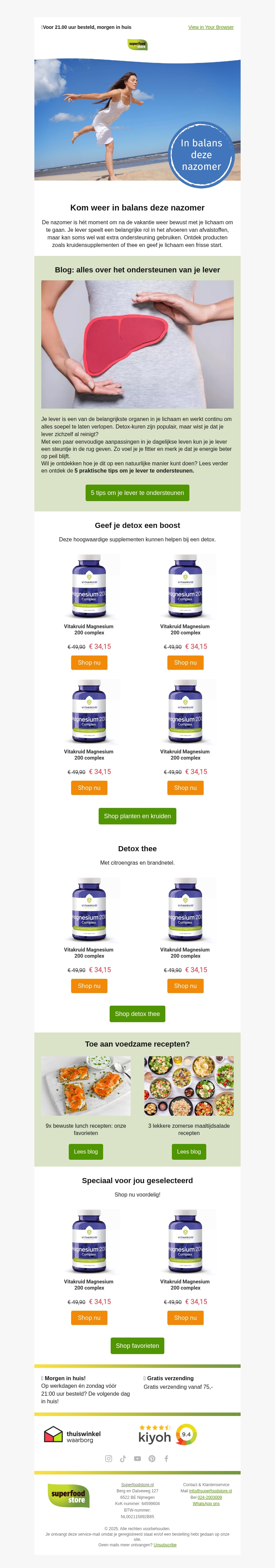
Task: Read the blog about zomerse maaltijdsalade recepten
Action: pyautogui.click(x=189, y=1151)
